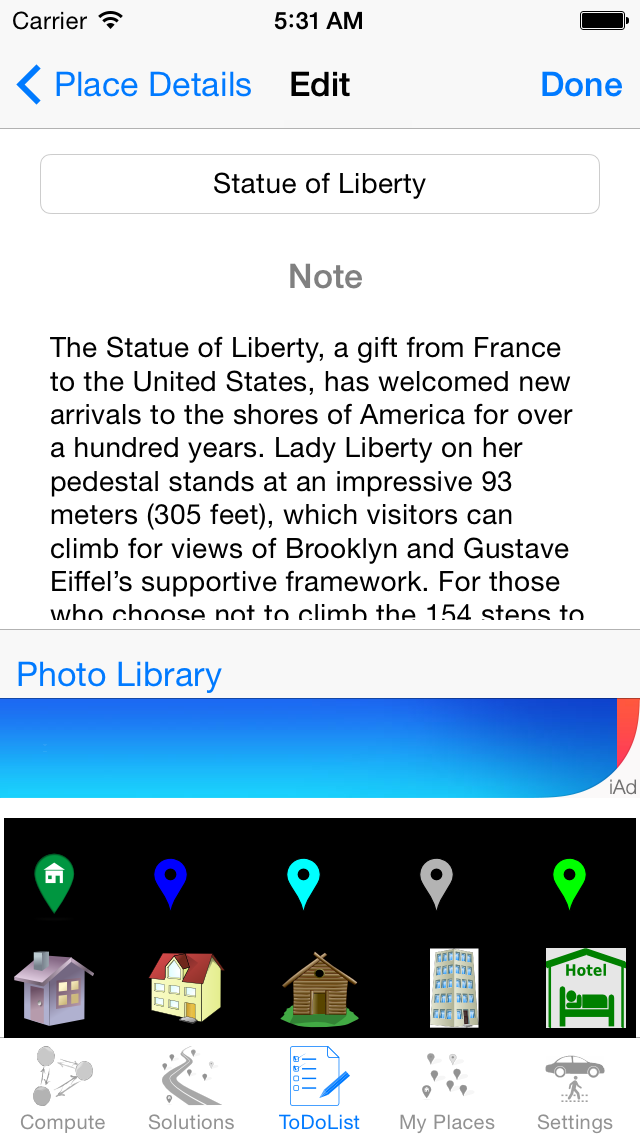Tap Done to save edits

point(581,85)
